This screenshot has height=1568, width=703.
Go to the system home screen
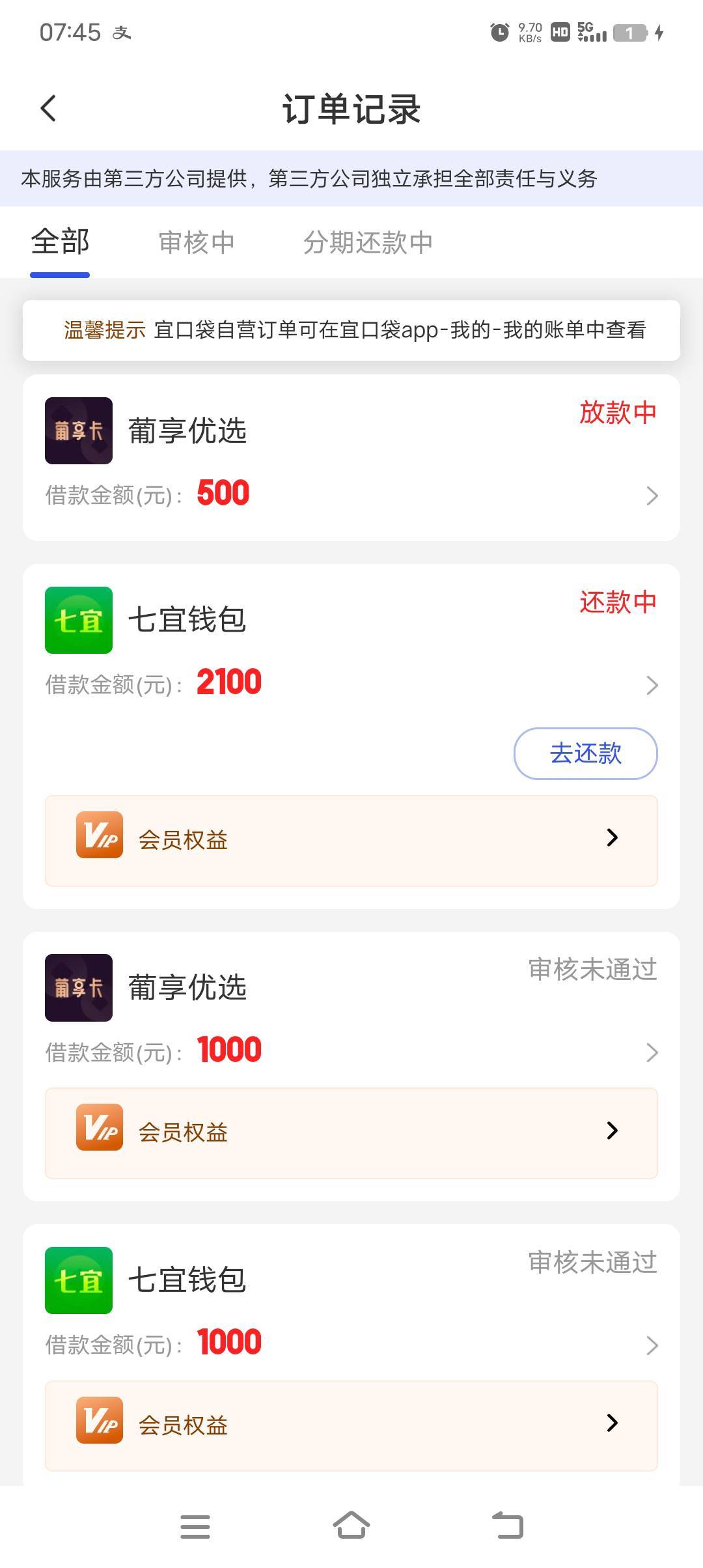pyautogui.click(x=351, y=1526)
